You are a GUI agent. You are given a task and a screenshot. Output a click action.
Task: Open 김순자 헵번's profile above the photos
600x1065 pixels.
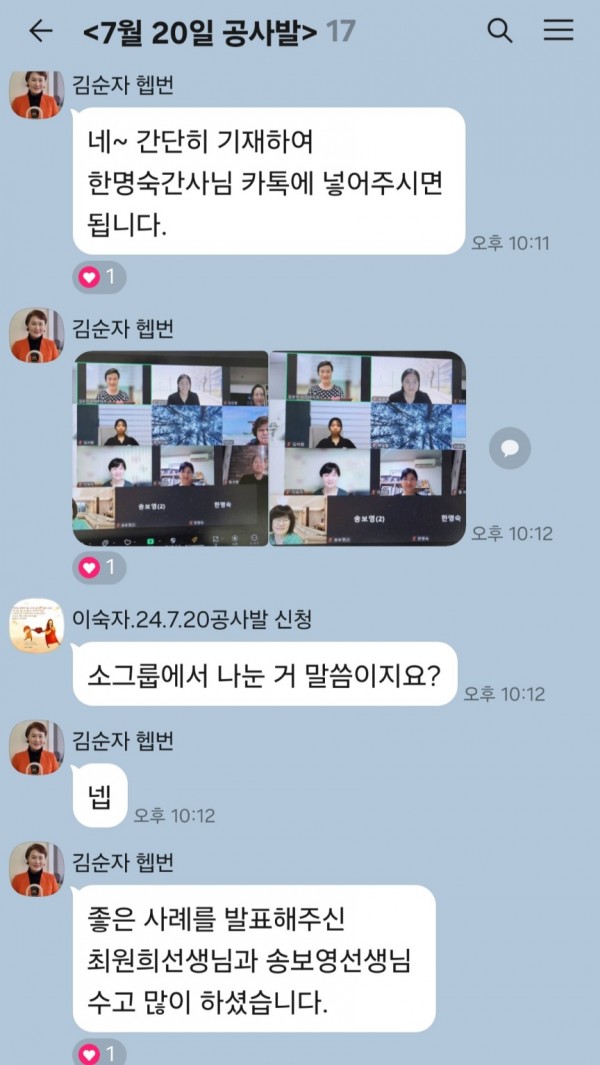coord(37,336)
